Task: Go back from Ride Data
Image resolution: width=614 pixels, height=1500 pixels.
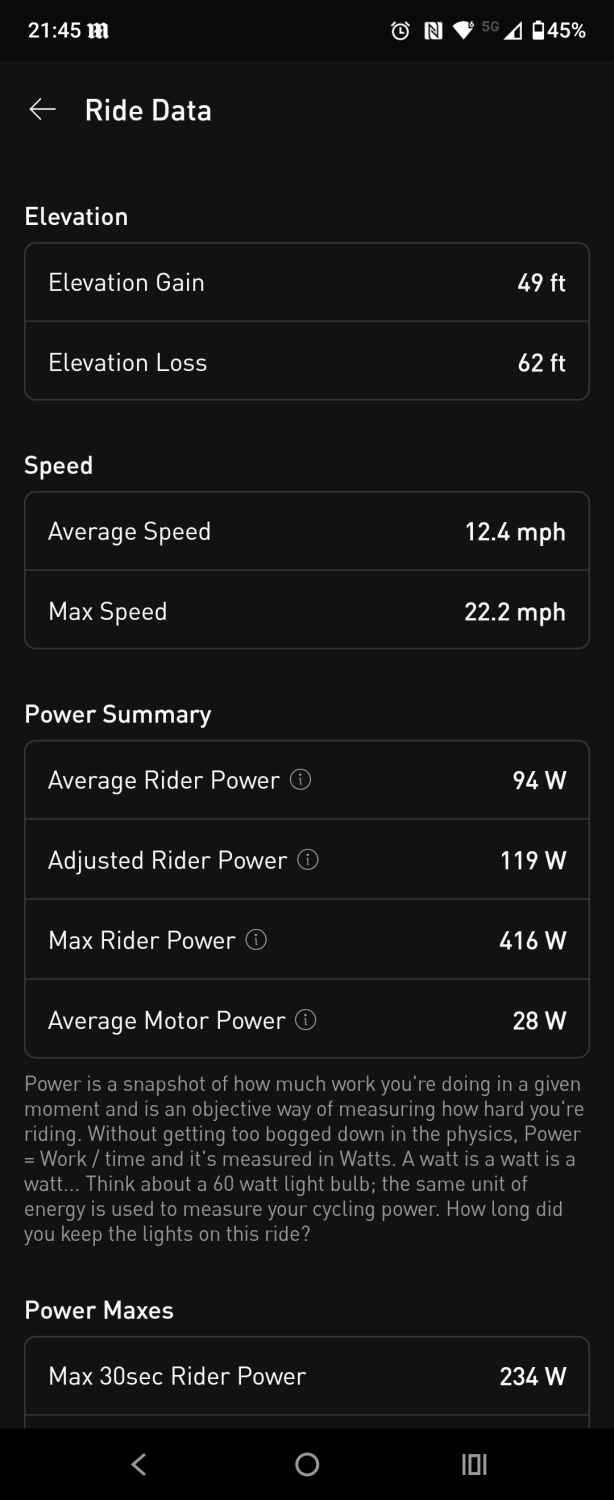Action: (x=42, y=110)
